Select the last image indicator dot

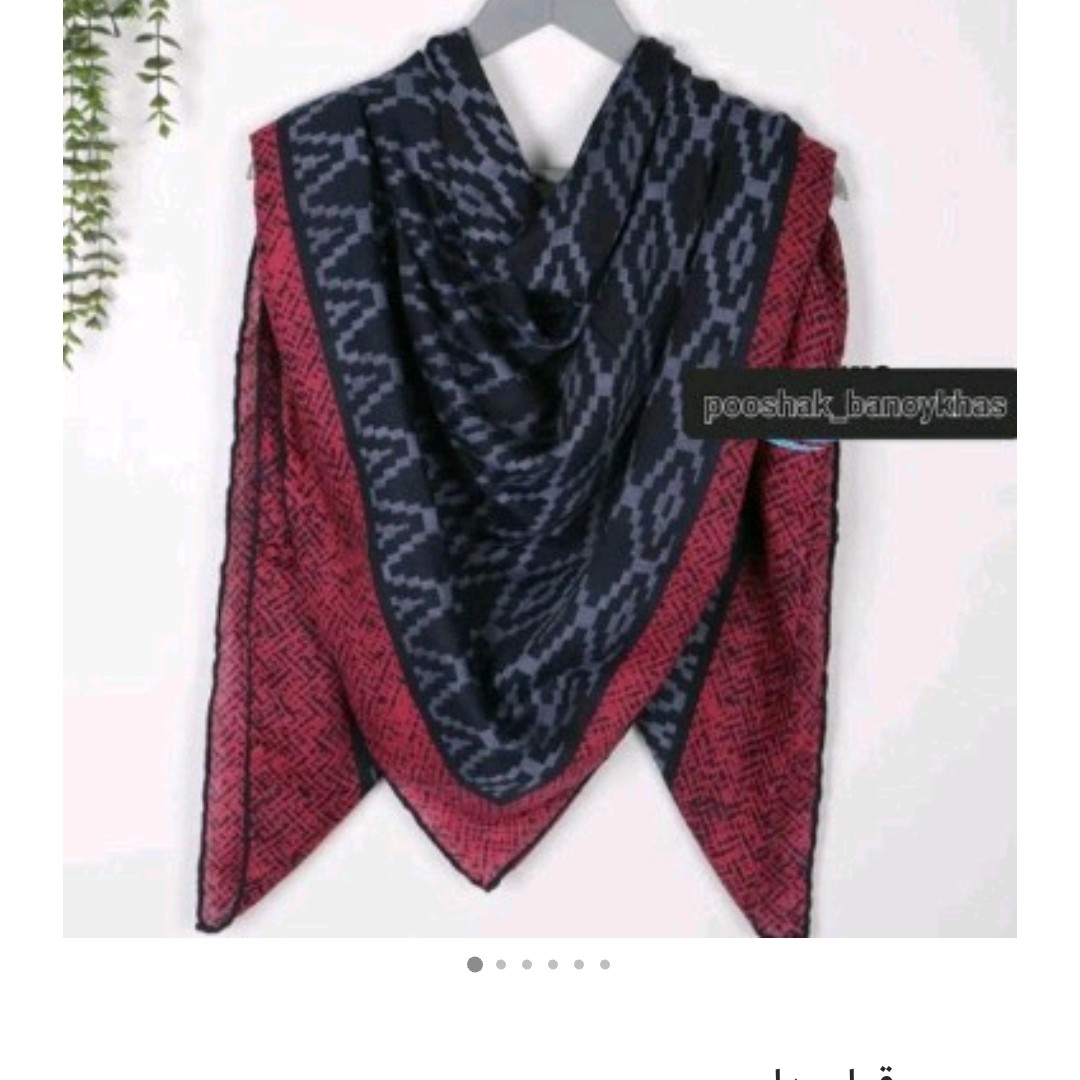coord(605,965)
